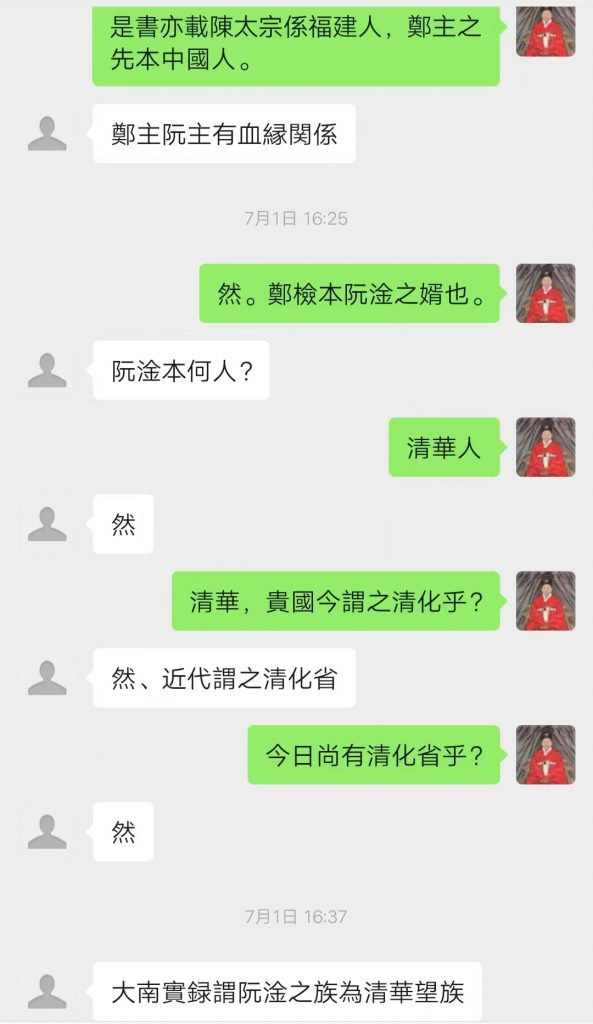Open gray avatar beside 然、近代謂之清化省 message

point(47,678)
